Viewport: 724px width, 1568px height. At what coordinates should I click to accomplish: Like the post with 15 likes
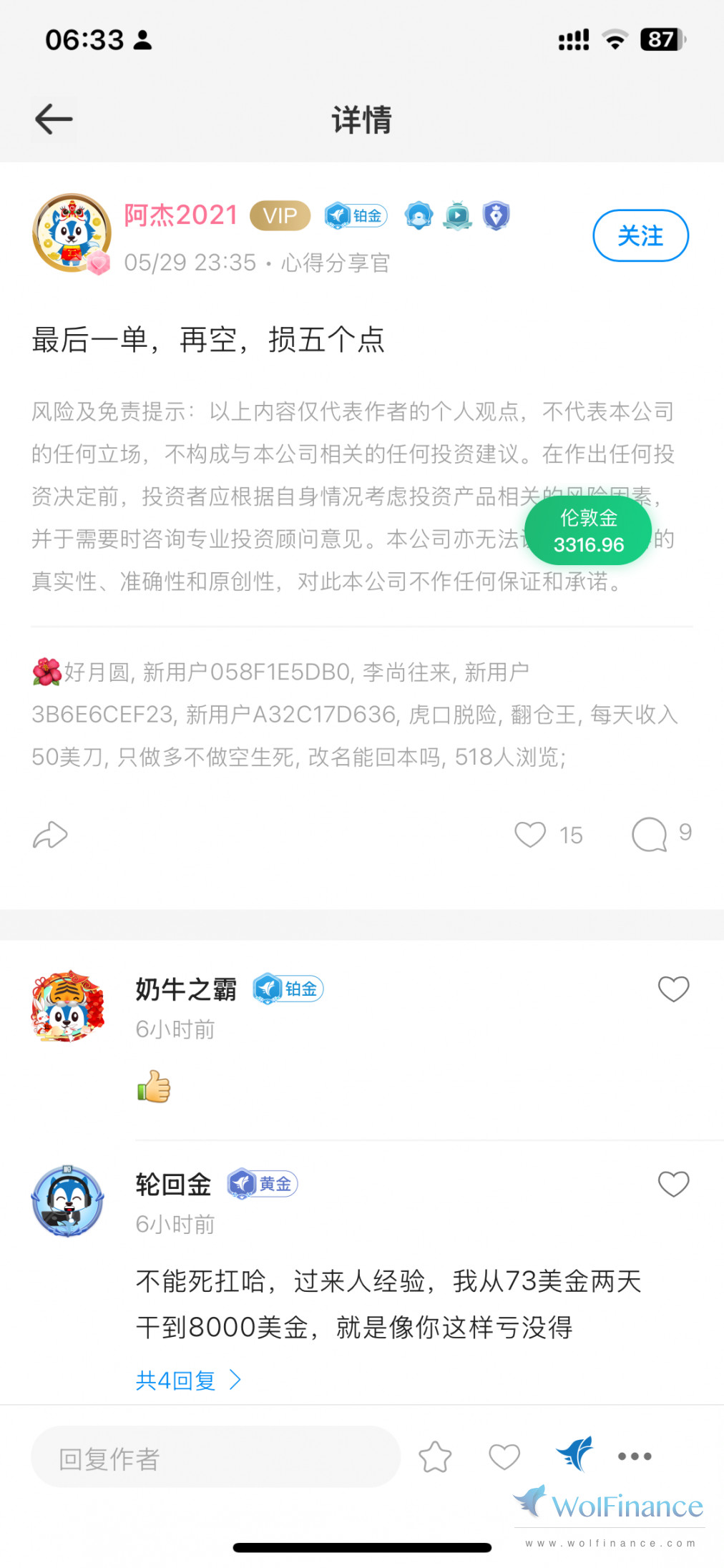[x=530, y=834]
